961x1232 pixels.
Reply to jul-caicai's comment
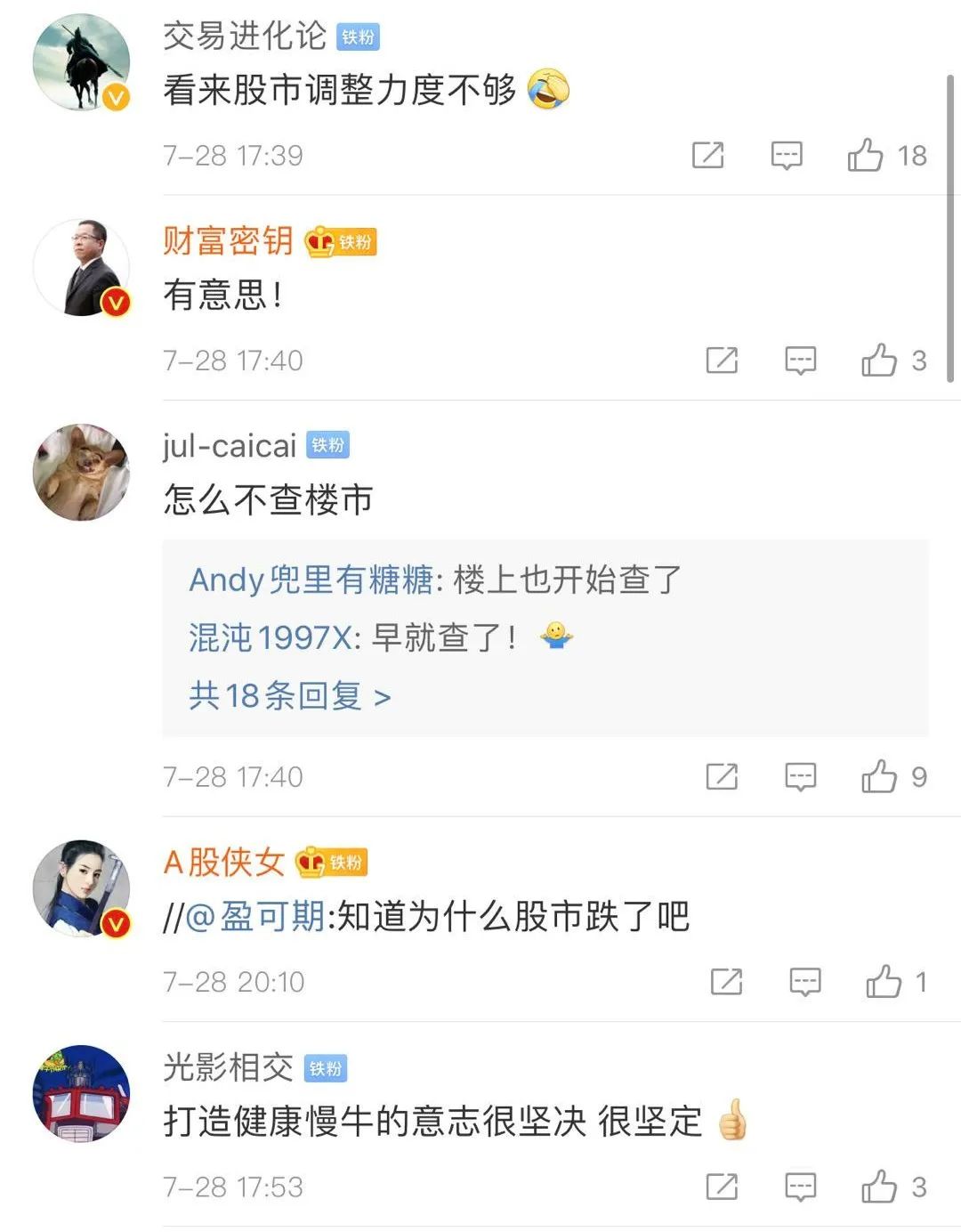[x=801, y=777]
